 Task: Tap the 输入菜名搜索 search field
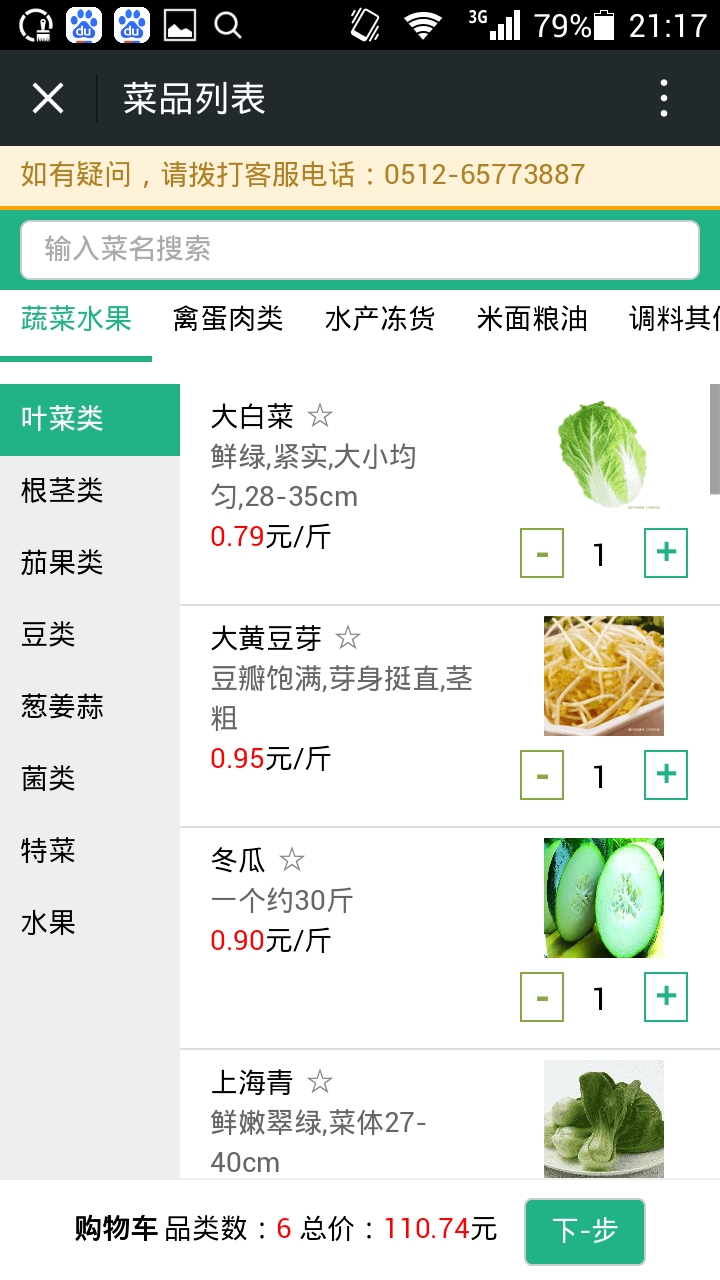[360, 249]
